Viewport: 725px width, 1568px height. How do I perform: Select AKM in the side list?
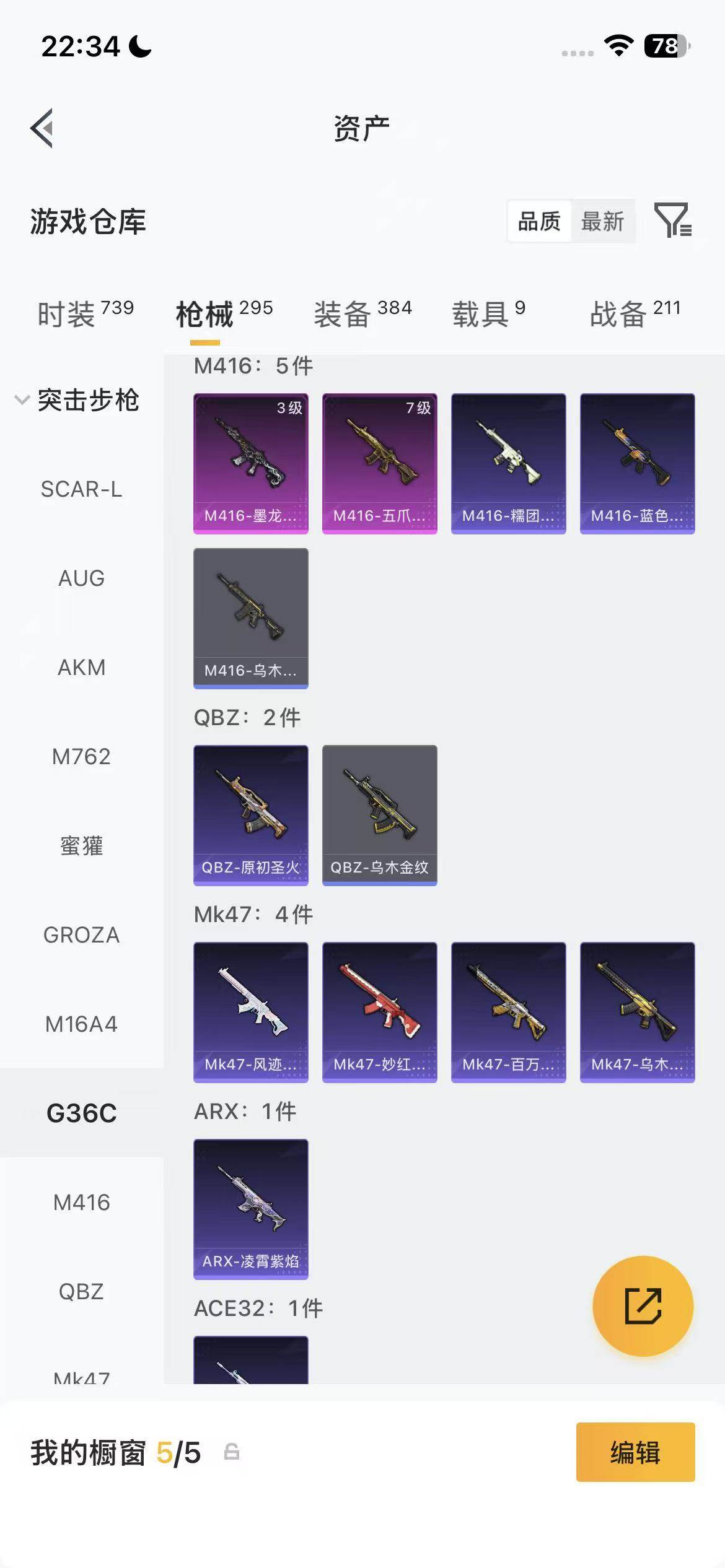tap(81, 668)
